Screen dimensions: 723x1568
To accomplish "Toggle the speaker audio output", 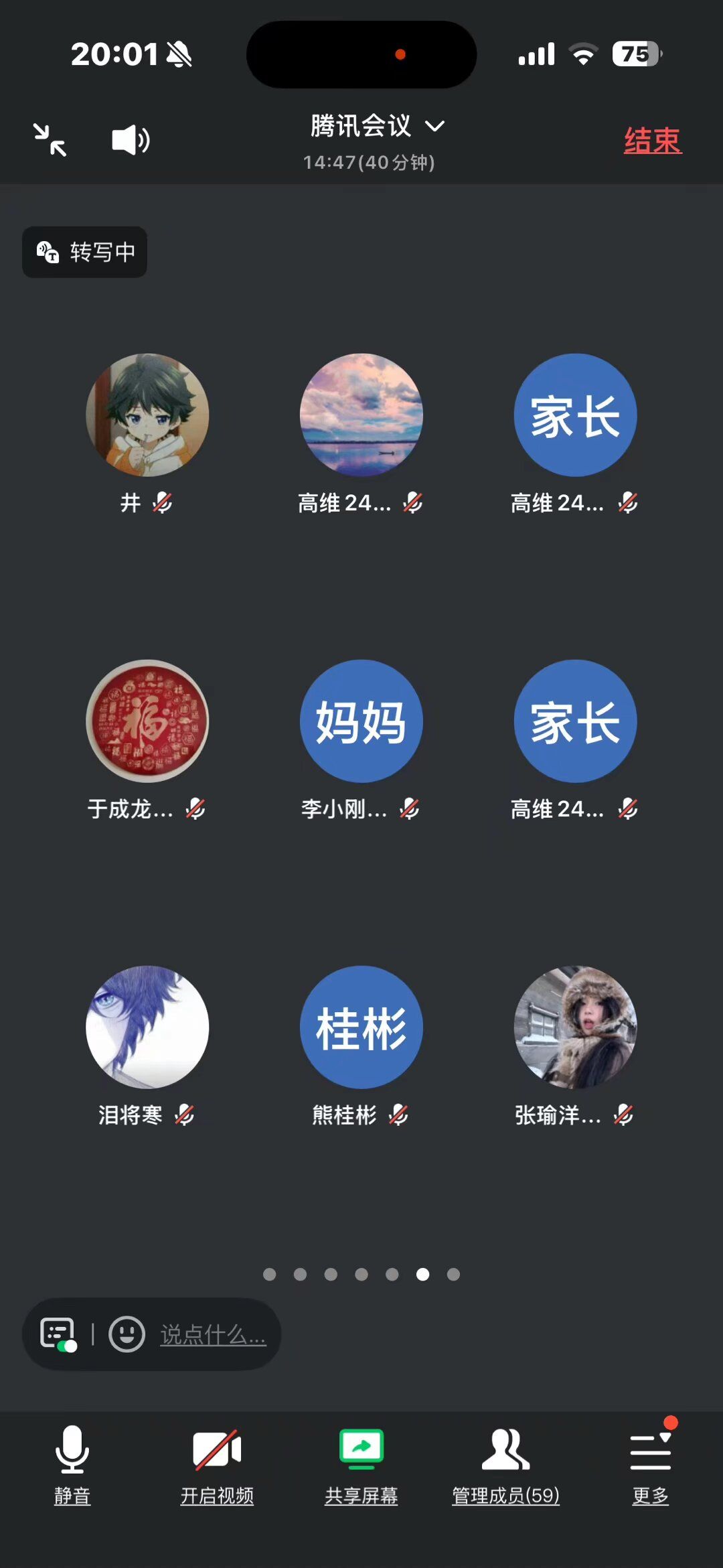I will click(x=130, y=140).
